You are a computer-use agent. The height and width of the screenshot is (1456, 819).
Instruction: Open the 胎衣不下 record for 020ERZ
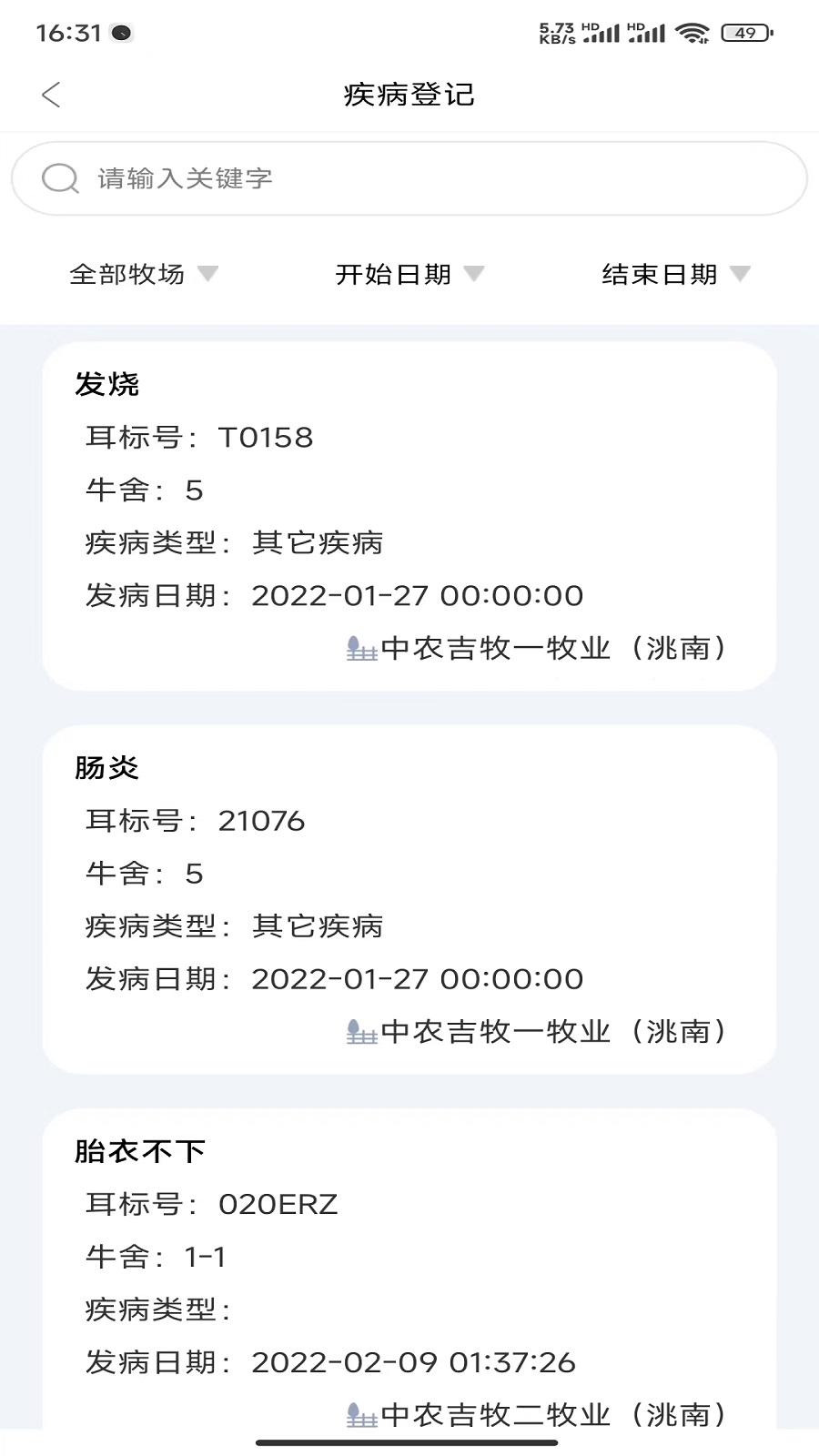point(409,1274)
